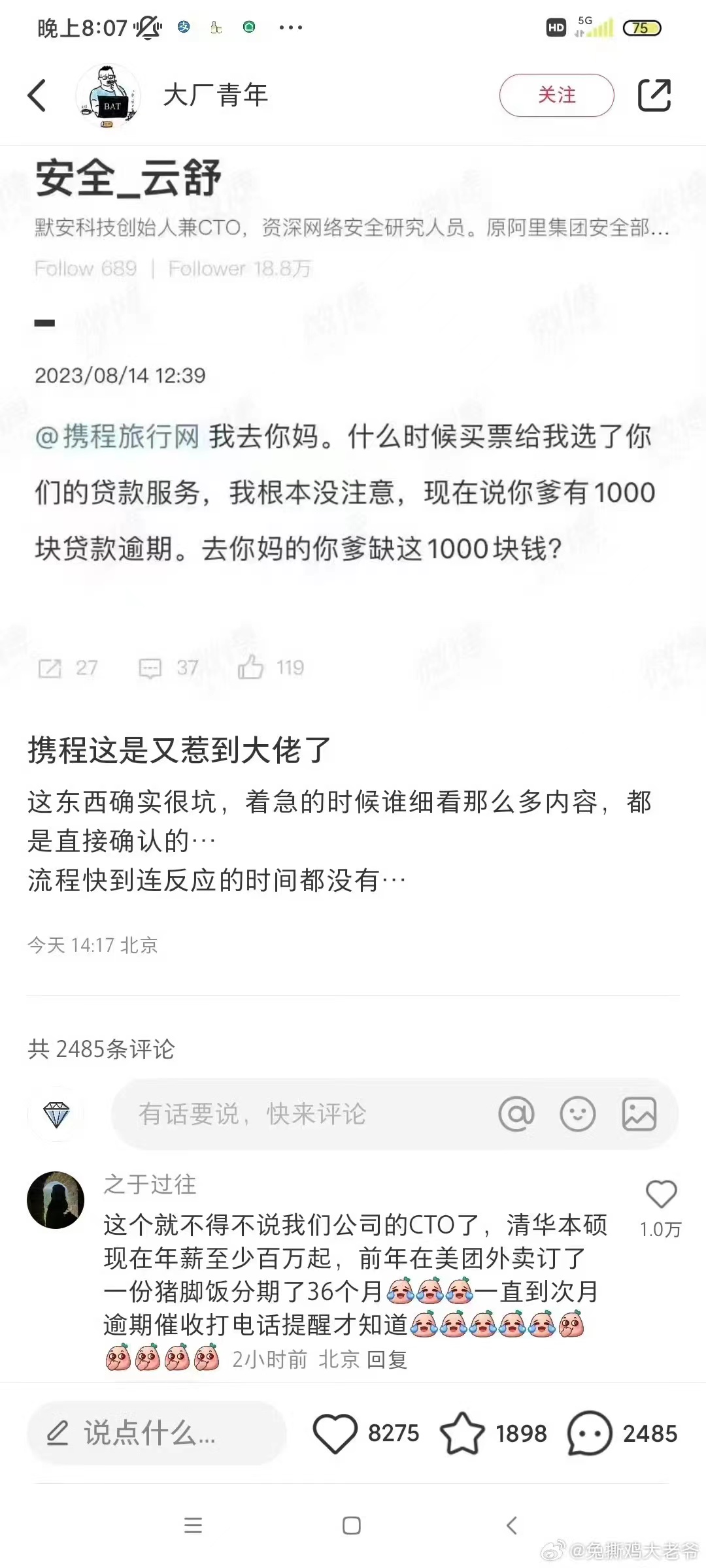This screenshot has width=706, height=1568.
Task: Like 之于过往's comment
Action: tap(661, 1195)
